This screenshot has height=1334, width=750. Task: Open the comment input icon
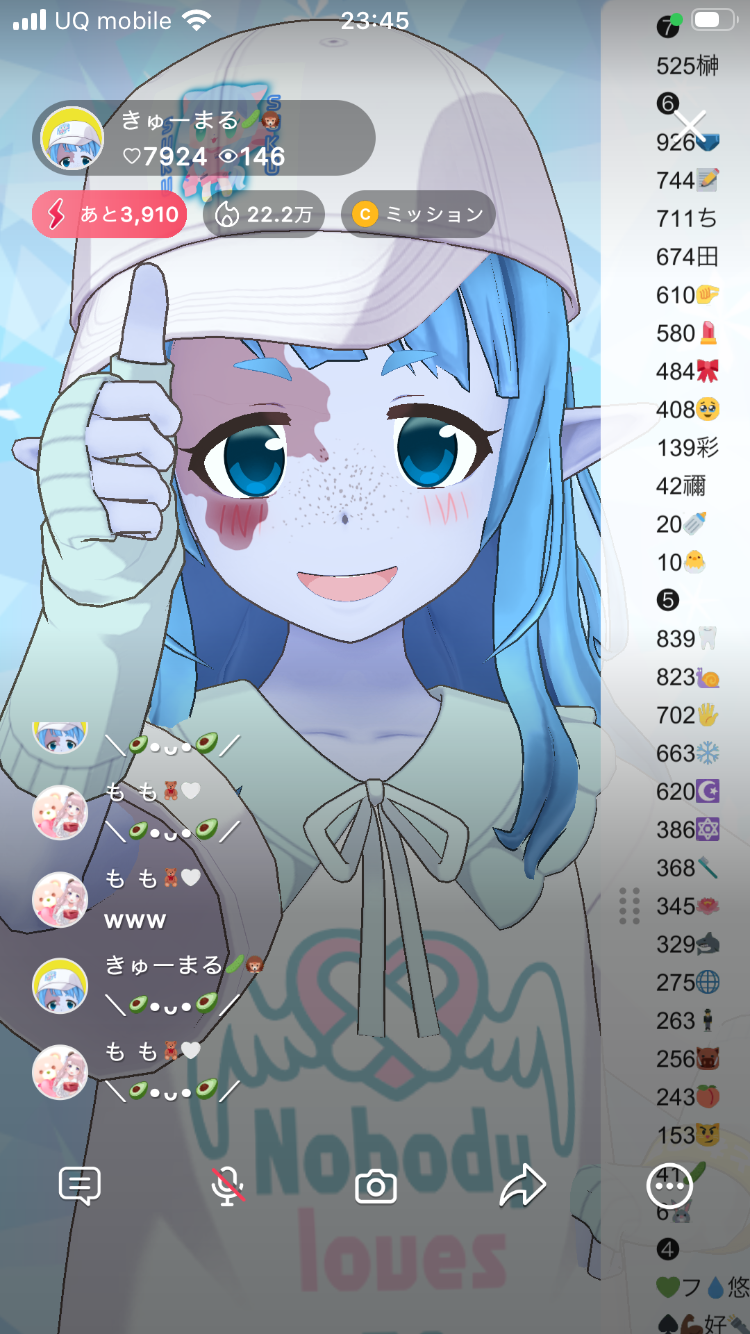click(x=80, y=1186)
